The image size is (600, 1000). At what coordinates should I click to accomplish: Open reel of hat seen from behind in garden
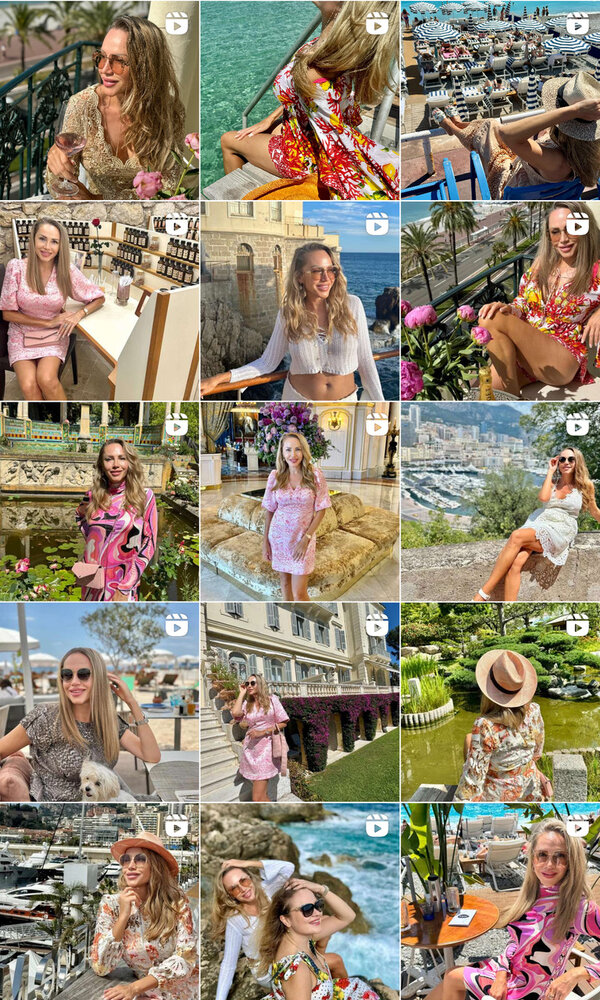[500, 700]
